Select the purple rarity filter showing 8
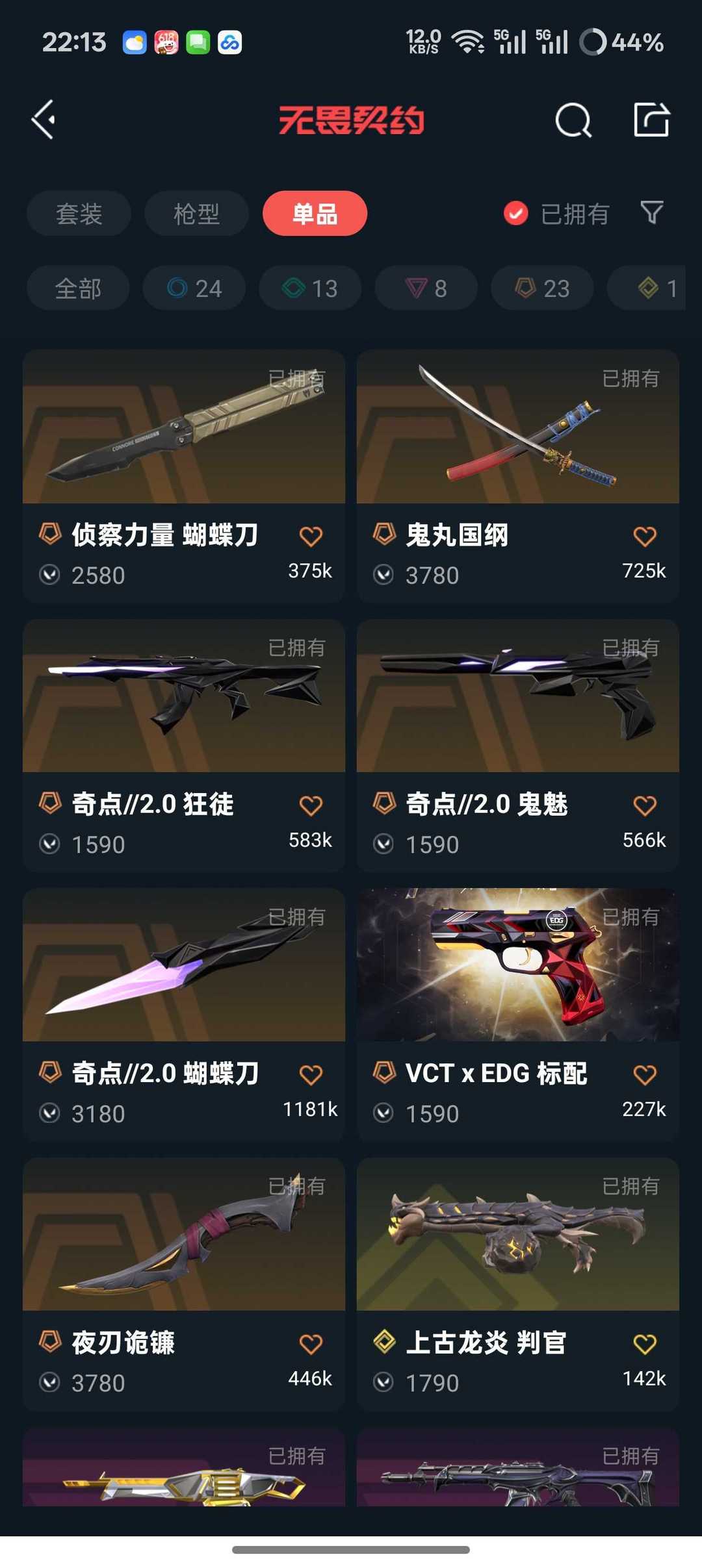The width and height of the screenshot is (702, 1568). [424, 288]
